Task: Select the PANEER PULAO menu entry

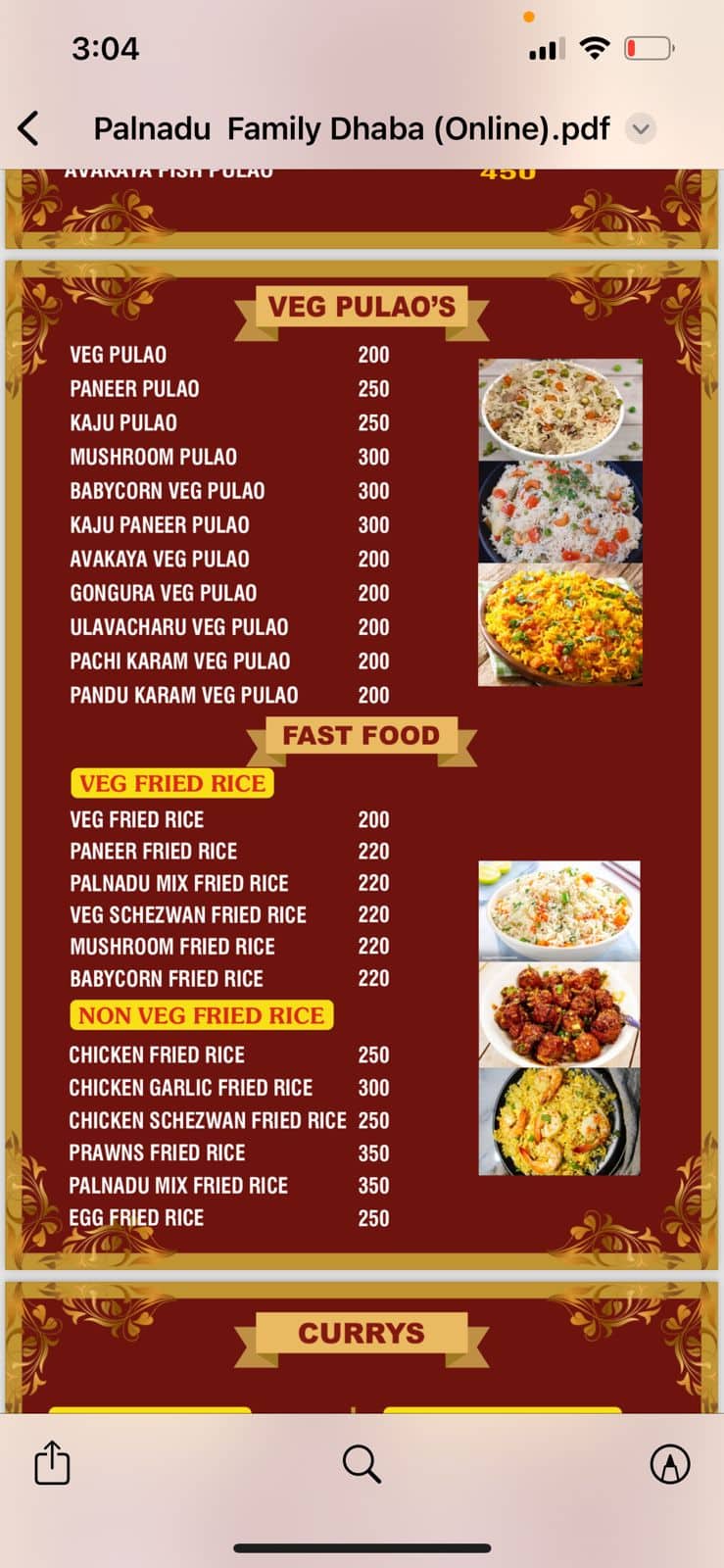Action: [x=135, y=389]
